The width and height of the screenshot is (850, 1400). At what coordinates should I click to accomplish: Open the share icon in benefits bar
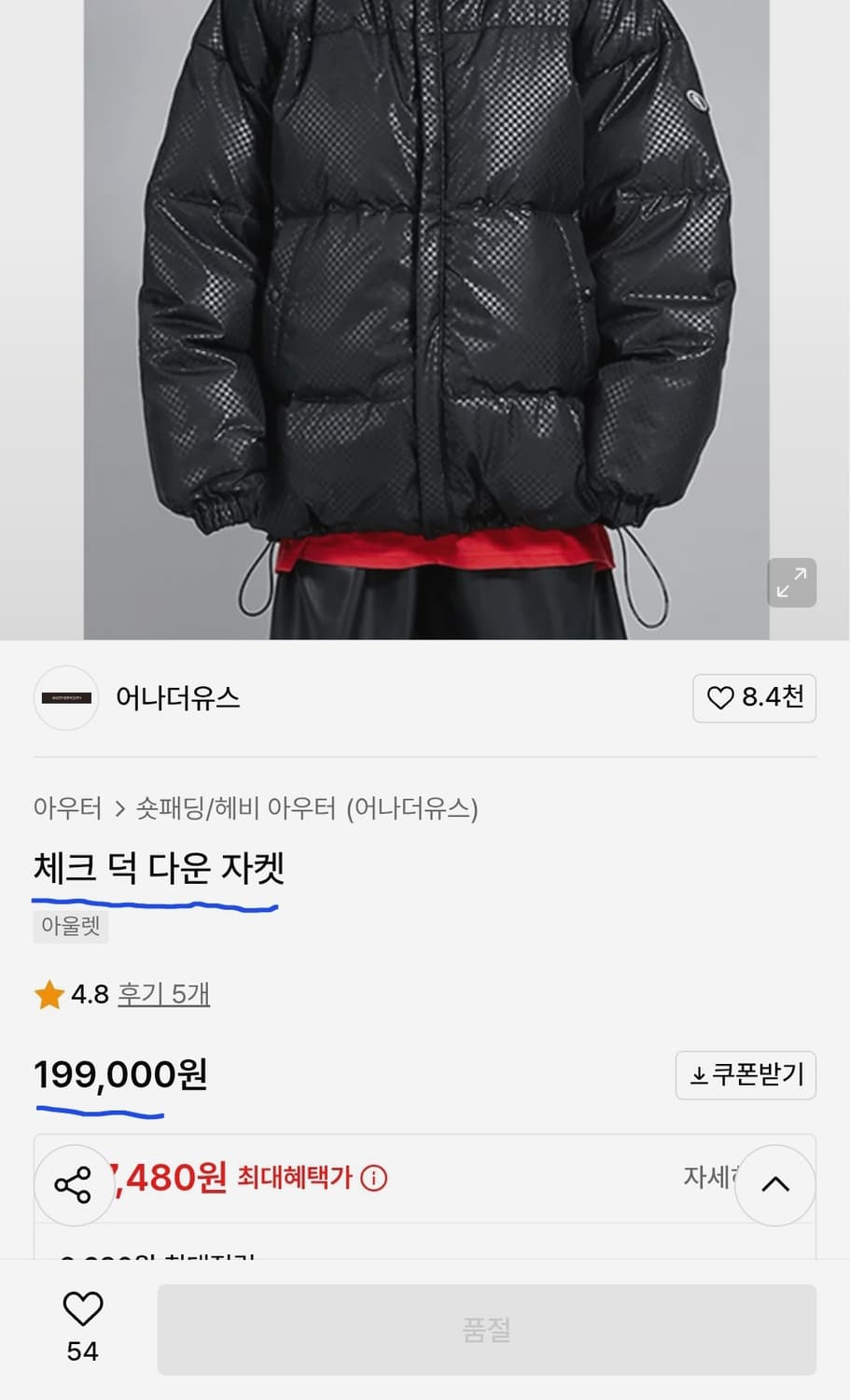coord(74,1185)
